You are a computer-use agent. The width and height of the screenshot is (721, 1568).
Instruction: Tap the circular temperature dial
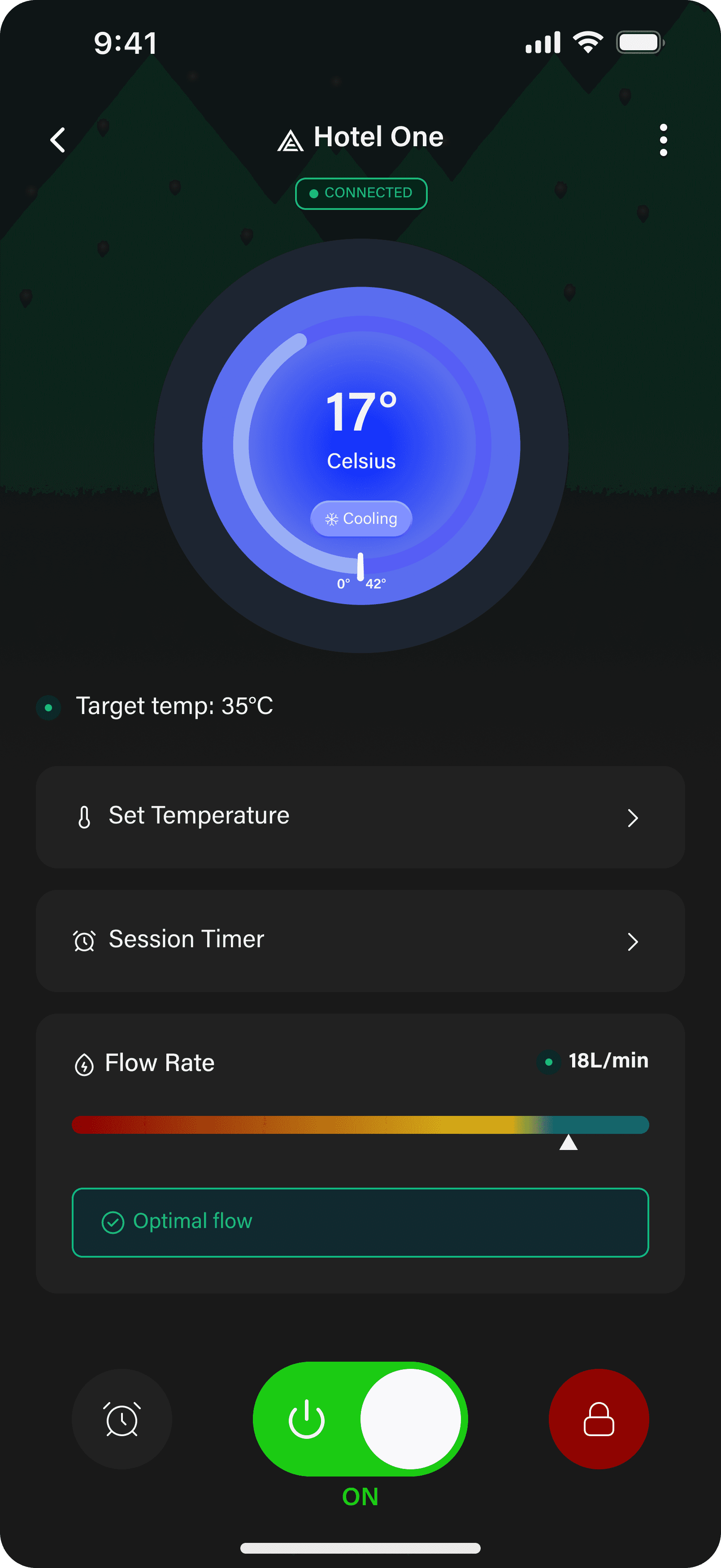(361, 445)
